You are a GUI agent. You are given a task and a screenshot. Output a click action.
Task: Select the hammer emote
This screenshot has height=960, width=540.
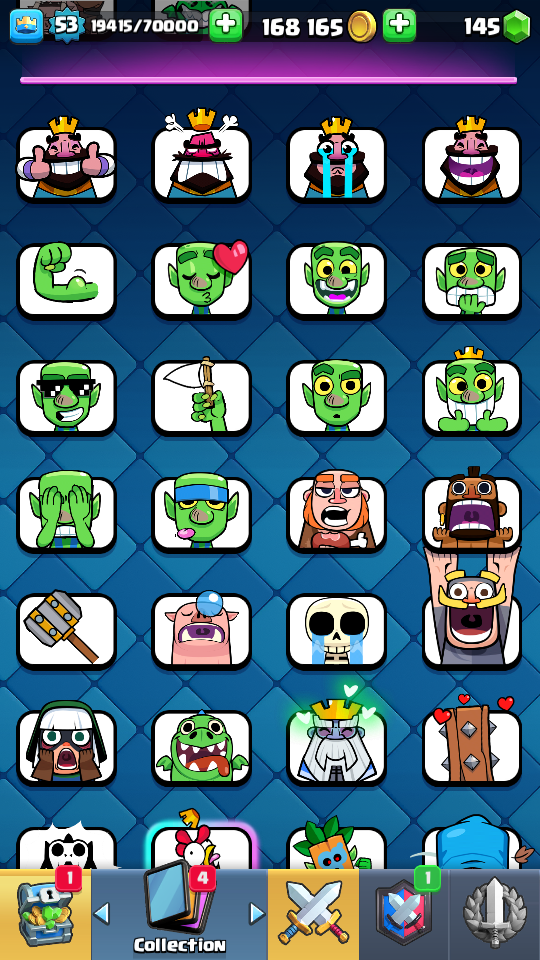click(x=67, y=631)
